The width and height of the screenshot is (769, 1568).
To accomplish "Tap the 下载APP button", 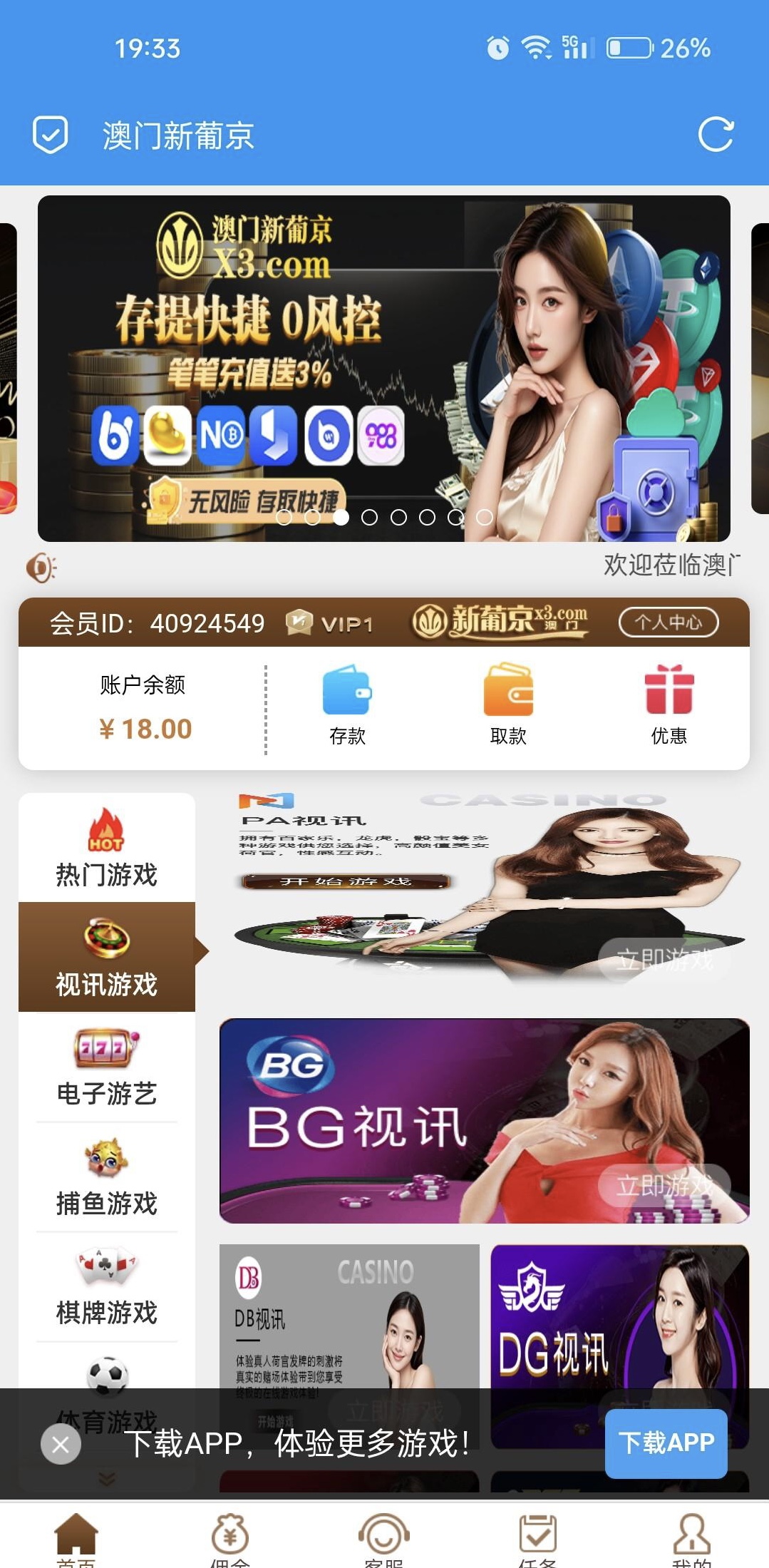I will 666,1443.
